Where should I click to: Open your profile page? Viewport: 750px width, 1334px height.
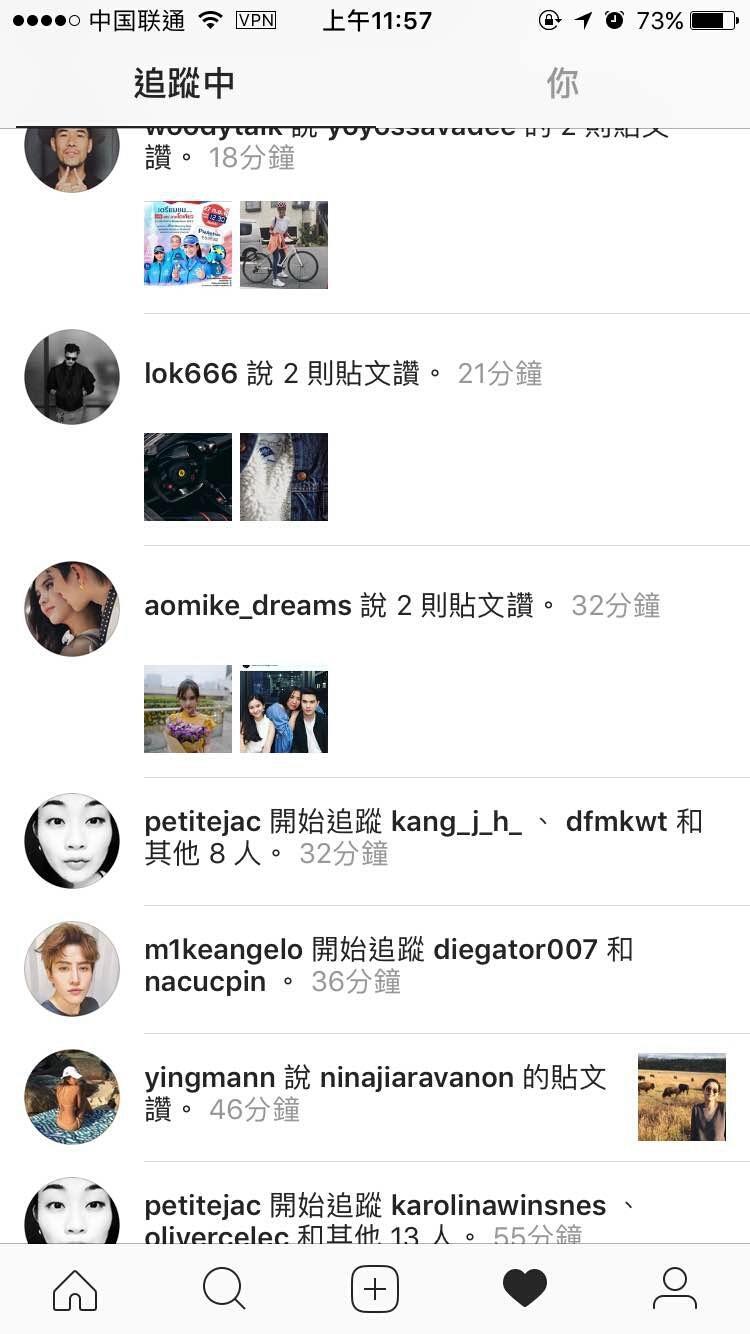tap(675, 1289)
